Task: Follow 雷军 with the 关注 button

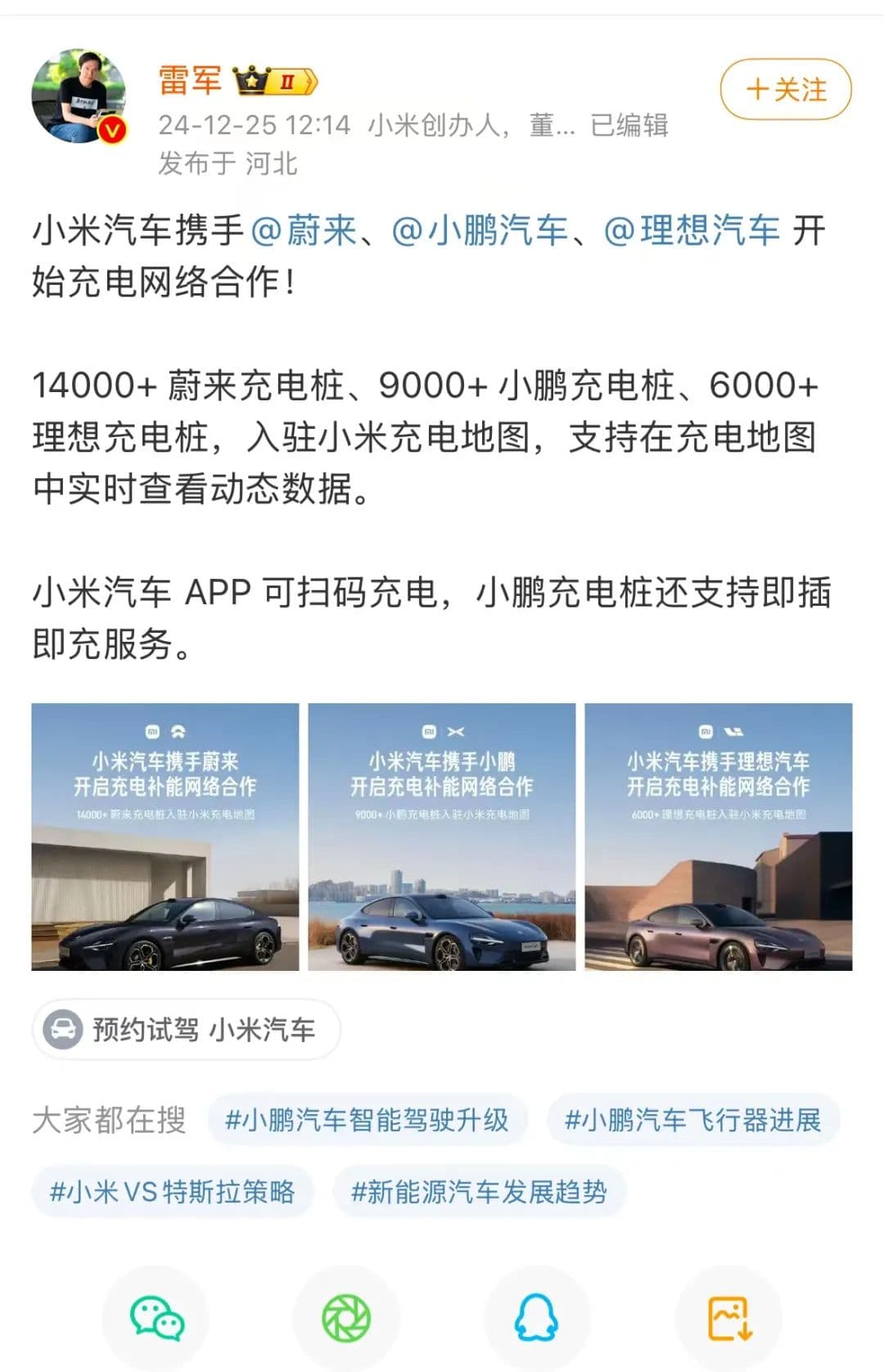Action: click(x=785, y=89)
